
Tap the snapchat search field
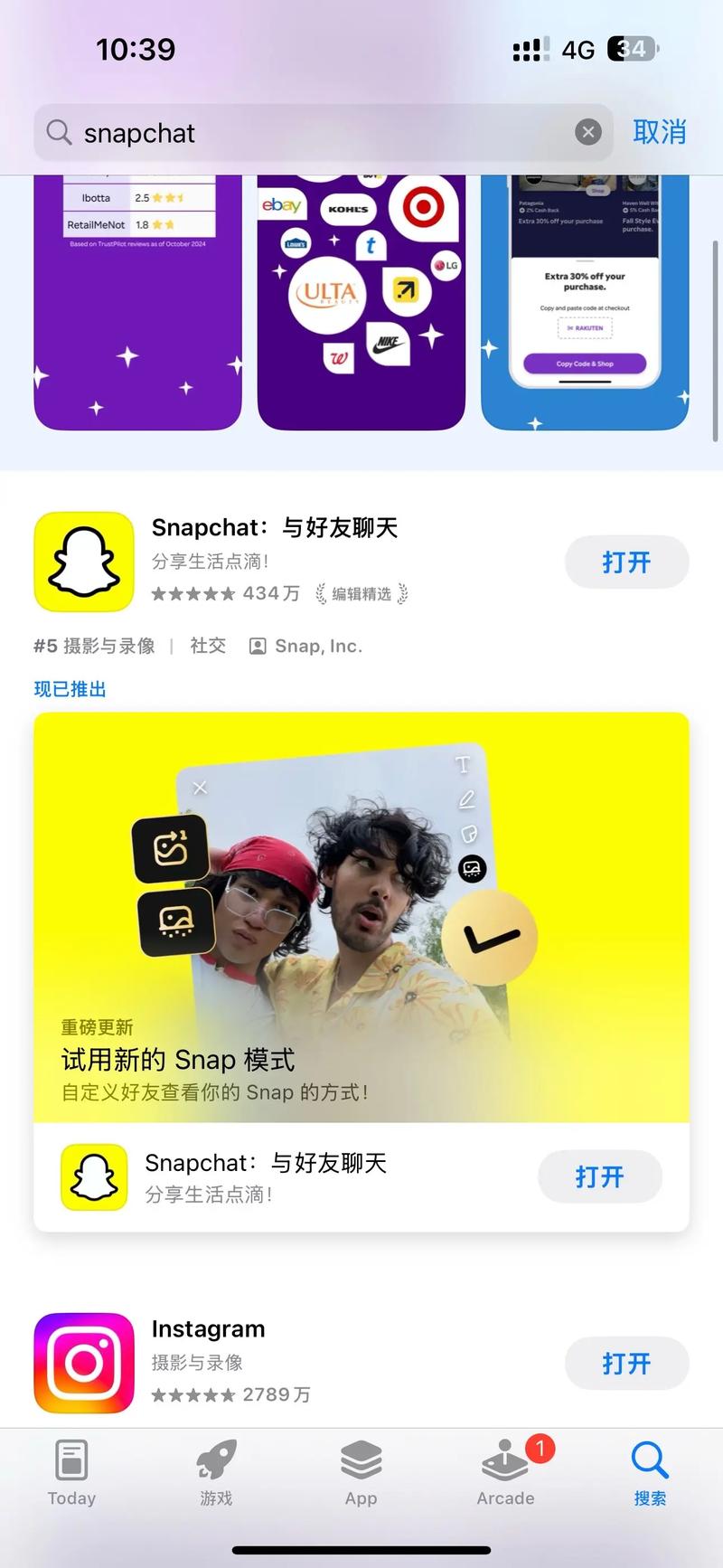(x=307, y=133)
